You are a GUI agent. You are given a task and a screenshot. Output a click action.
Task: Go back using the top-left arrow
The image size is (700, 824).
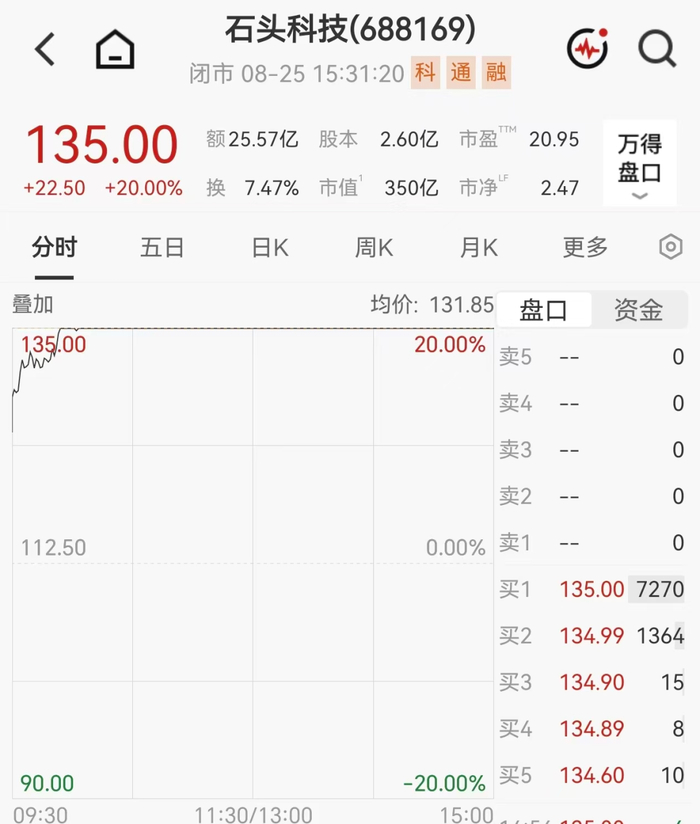point(45,49)
